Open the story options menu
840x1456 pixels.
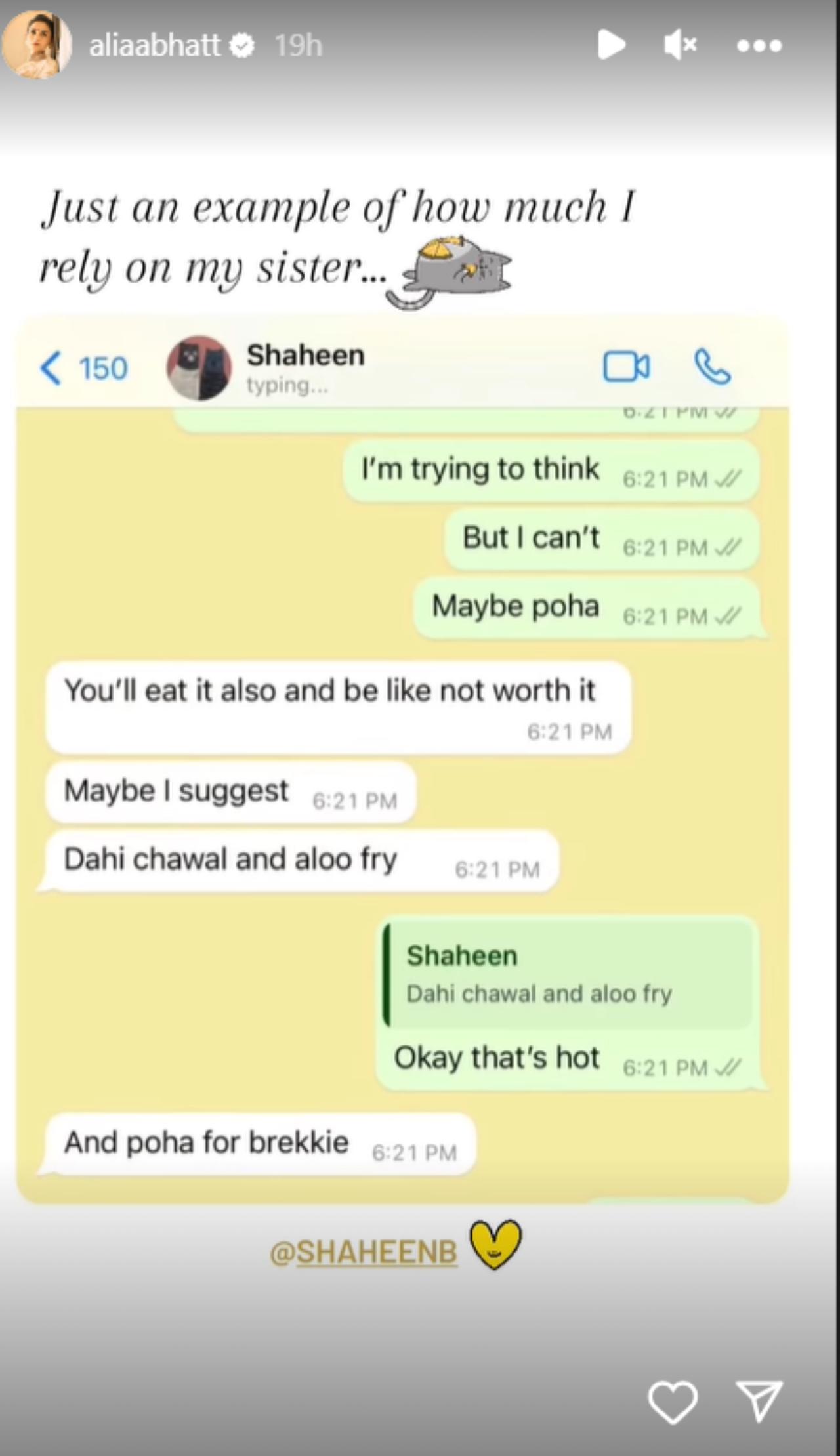(x=759, y=46)
